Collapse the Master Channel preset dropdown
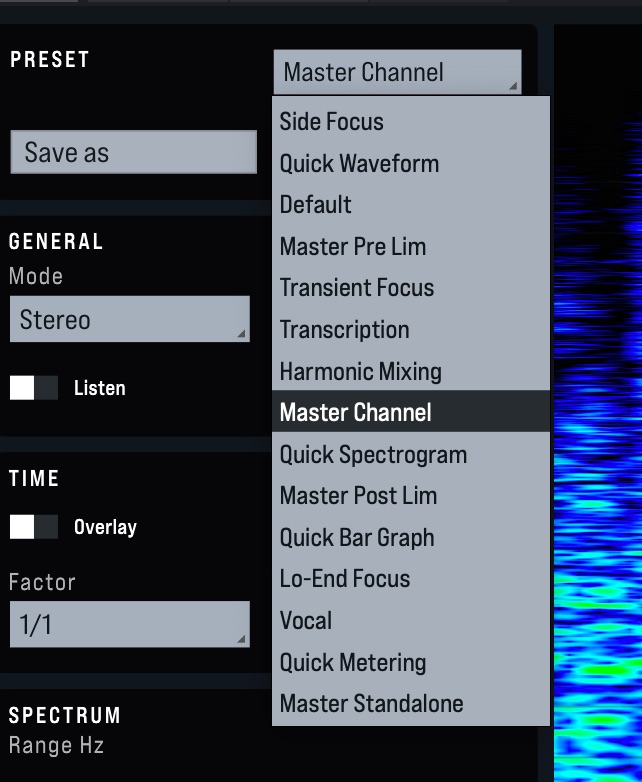The height and width of the screenshot is (782, 642). point(397,73)
